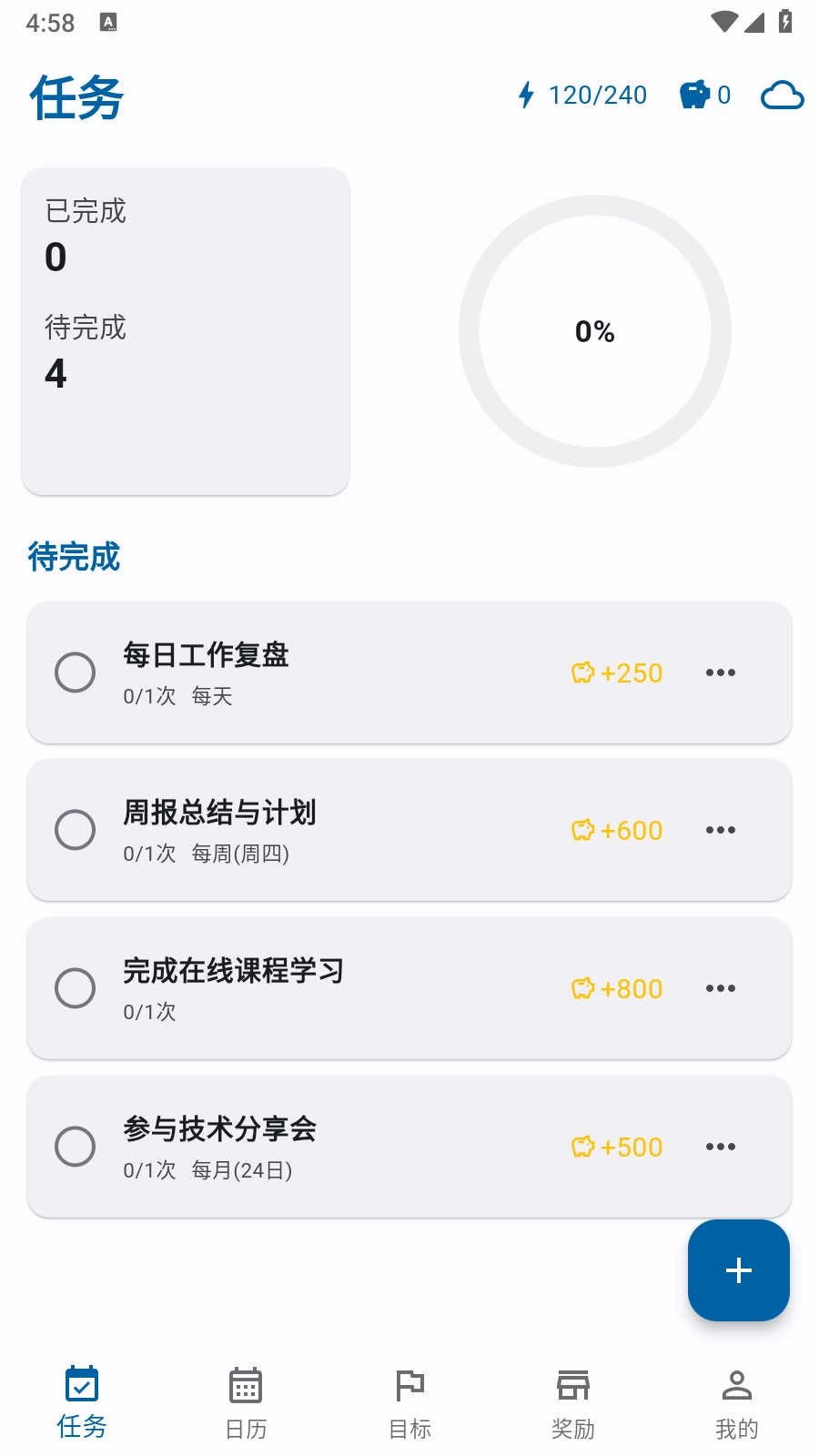Complete the 完成在线课程学习 task

76,988
